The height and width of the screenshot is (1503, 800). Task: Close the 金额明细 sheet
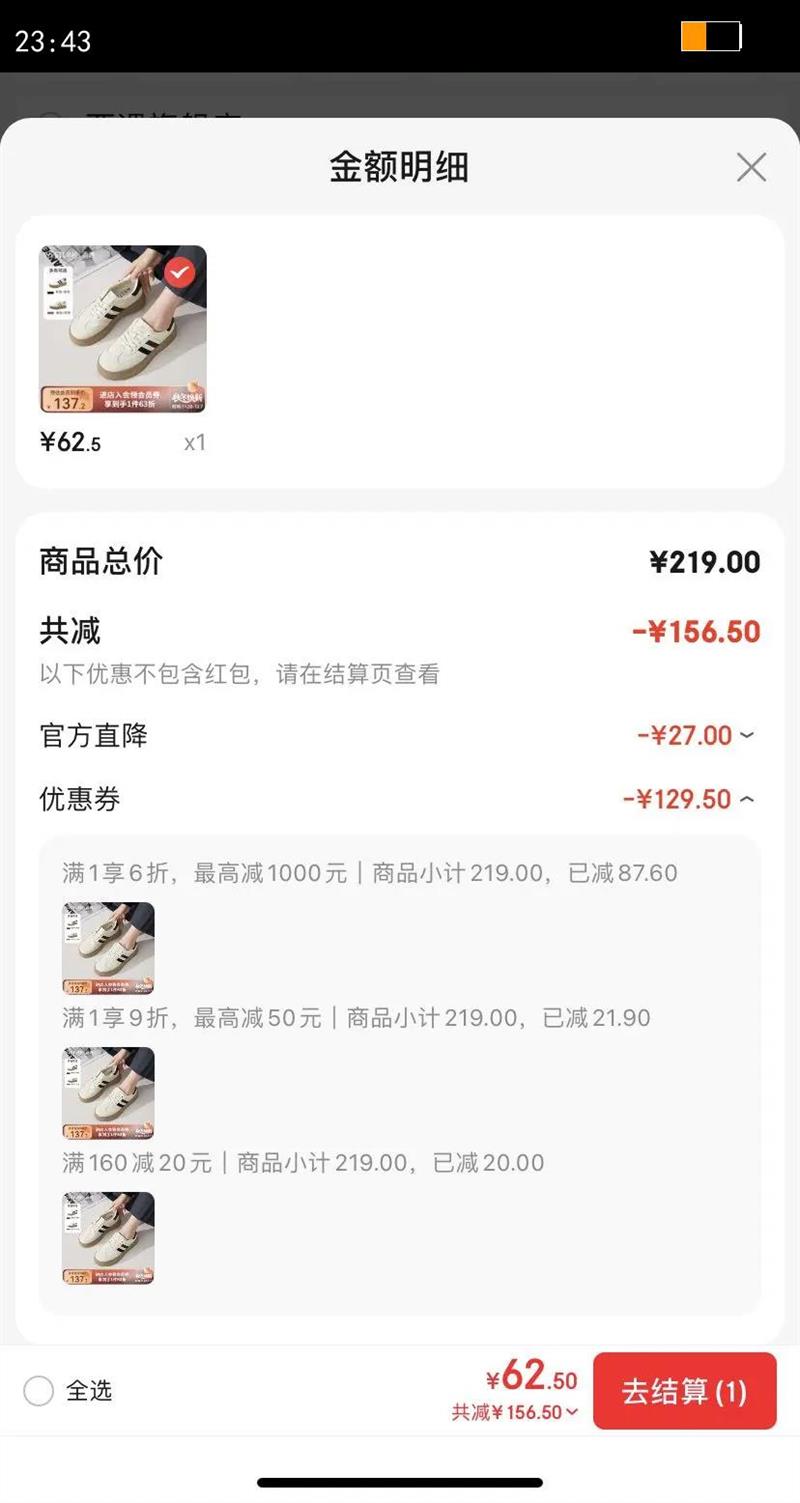751,167
